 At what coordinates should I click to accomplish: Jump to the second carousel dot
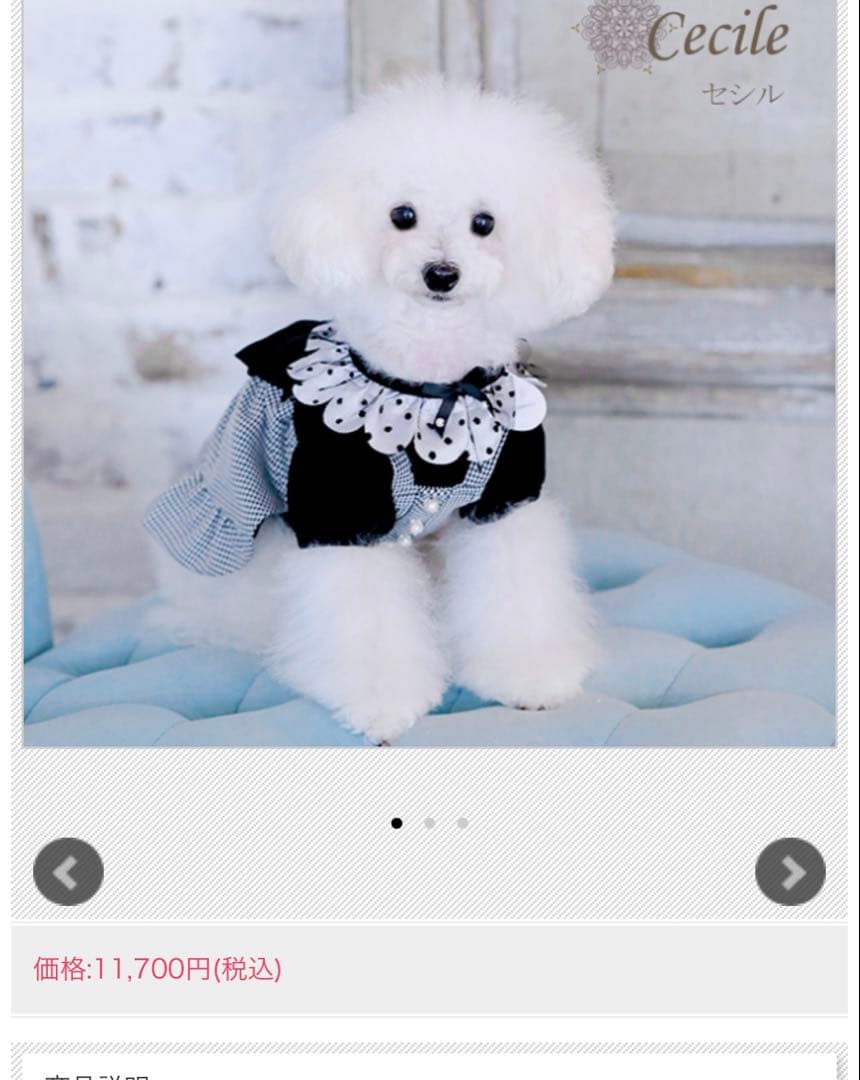pos(429,823)
